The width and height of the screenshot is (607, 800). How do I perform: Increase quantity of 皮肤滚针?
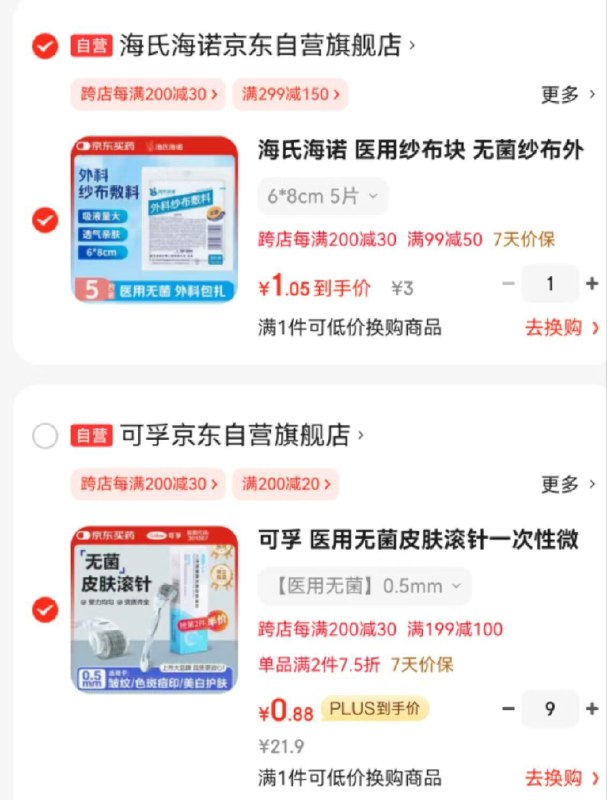pyautogui.click(x=592, y=709)
